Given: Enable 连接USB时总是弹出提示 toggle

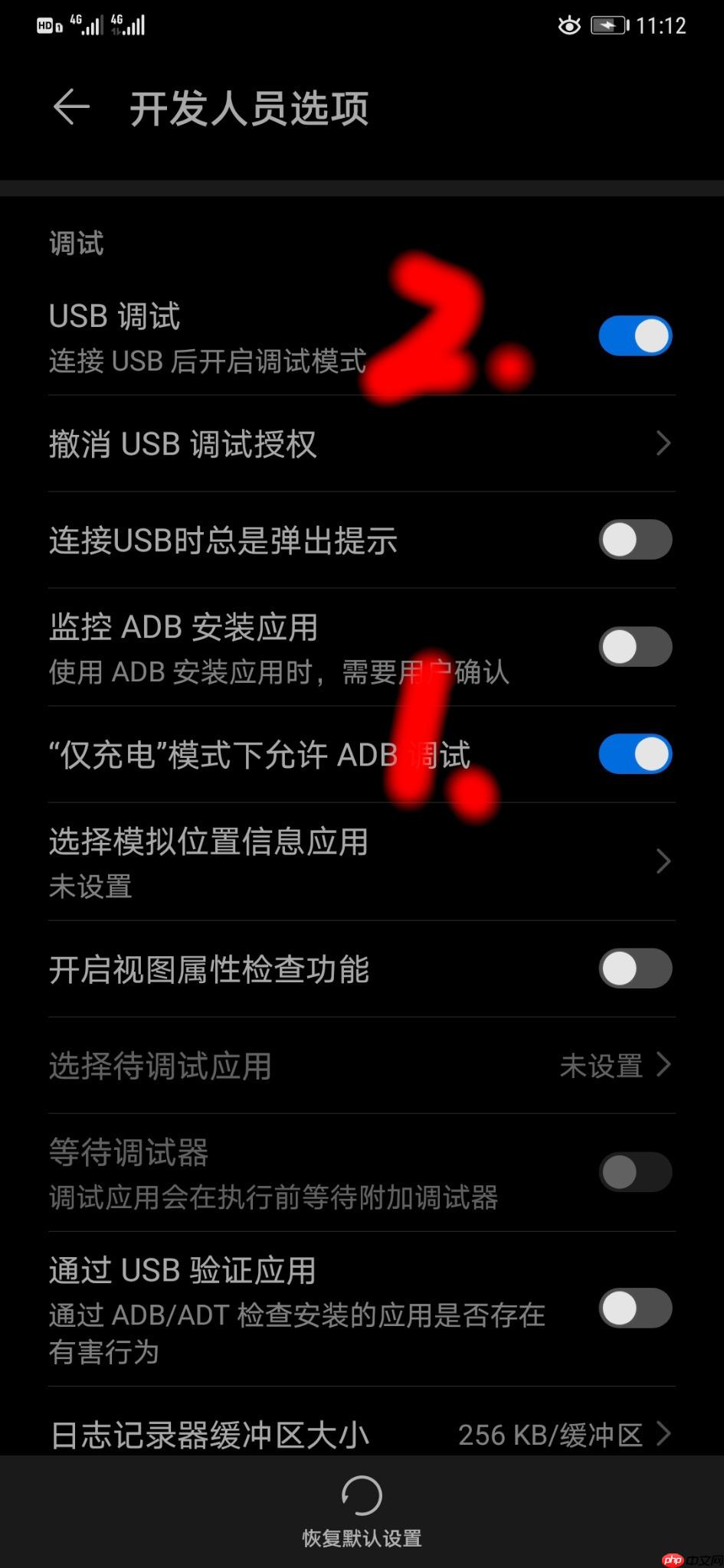Looking at the screenshot, I should point(635,540).
